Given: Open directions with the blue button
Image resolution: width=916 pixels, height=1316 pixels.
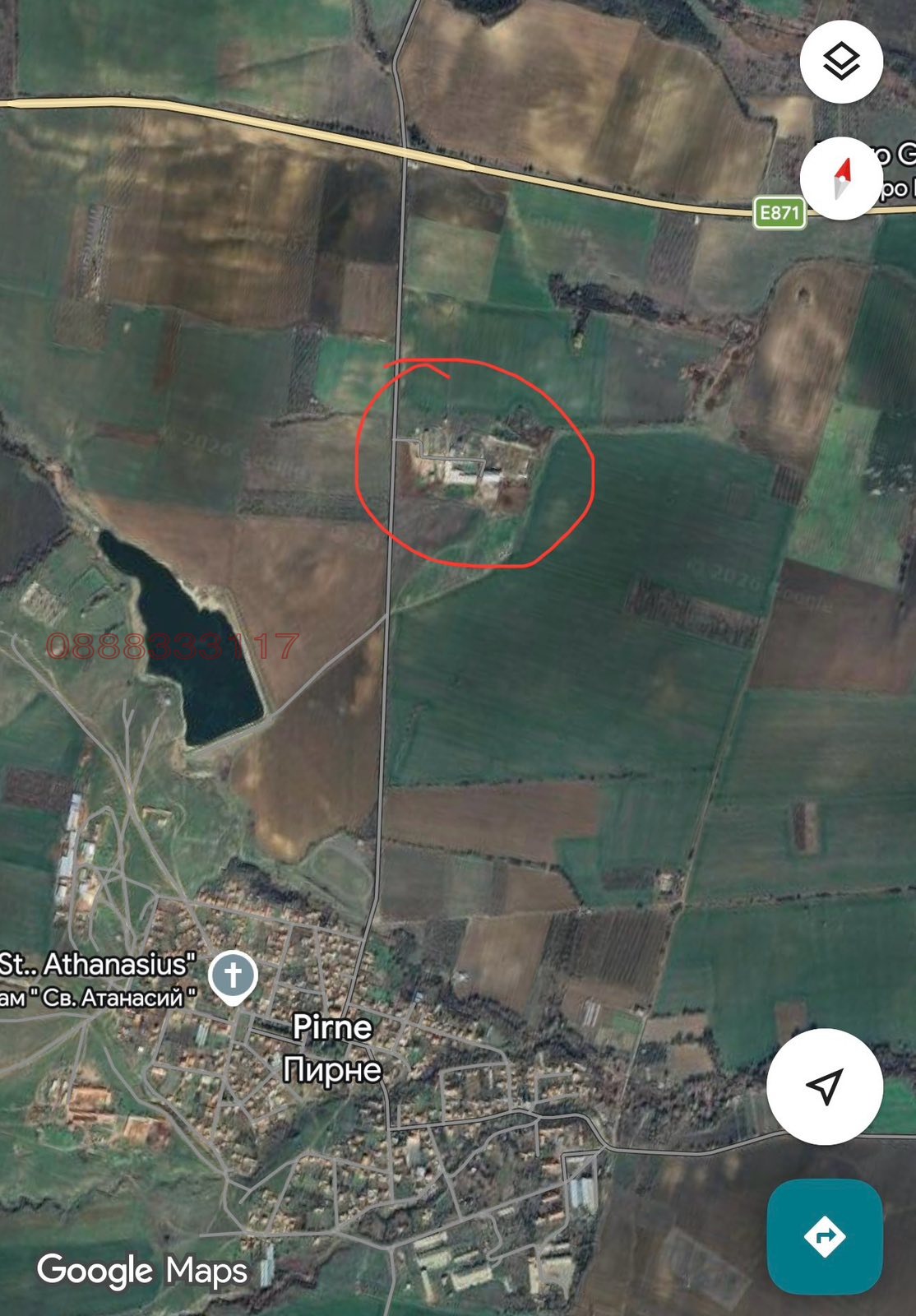Looking at the screenshot, I should click(x=825, y=1236).
